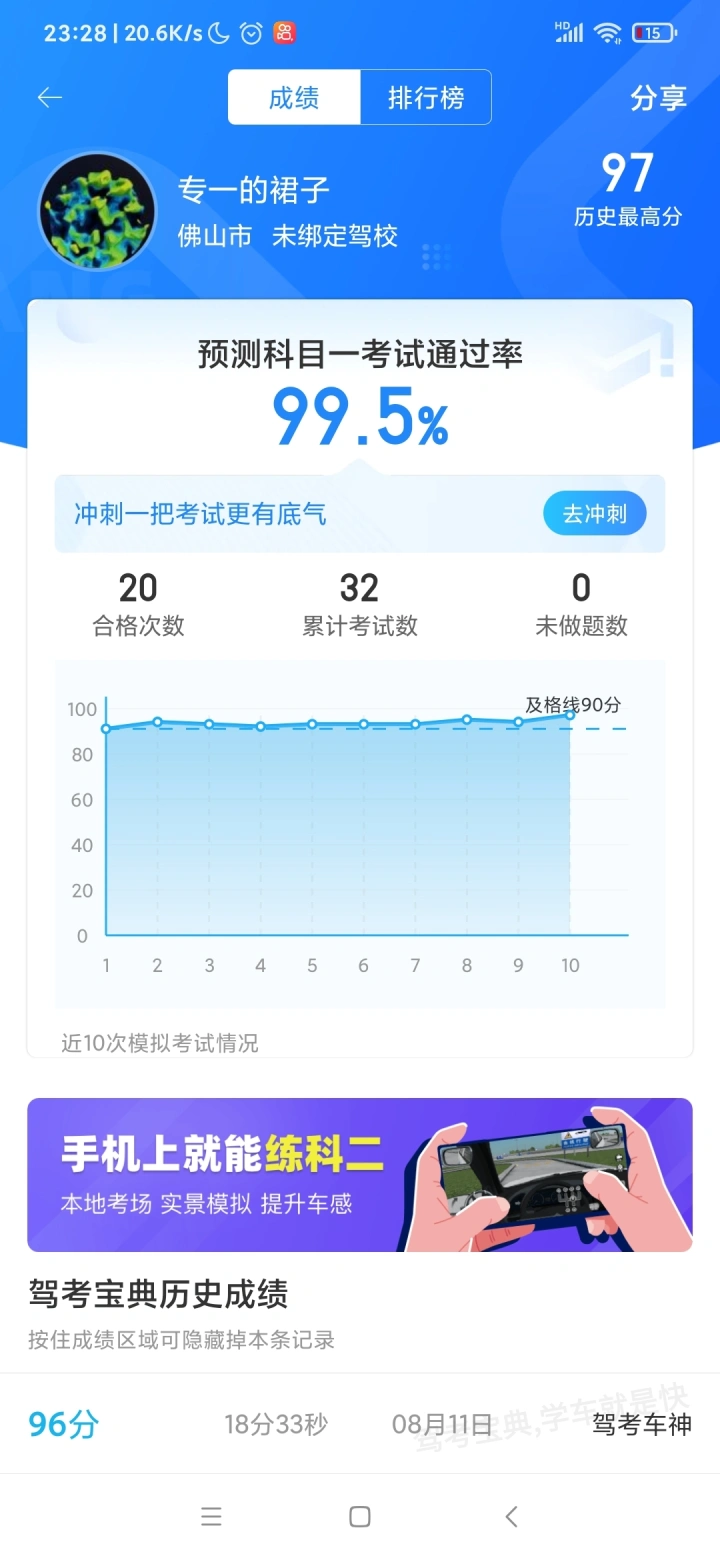Go back using the top-left arrow
This screenshot has width=720, height=1560.
click(50, 97)
